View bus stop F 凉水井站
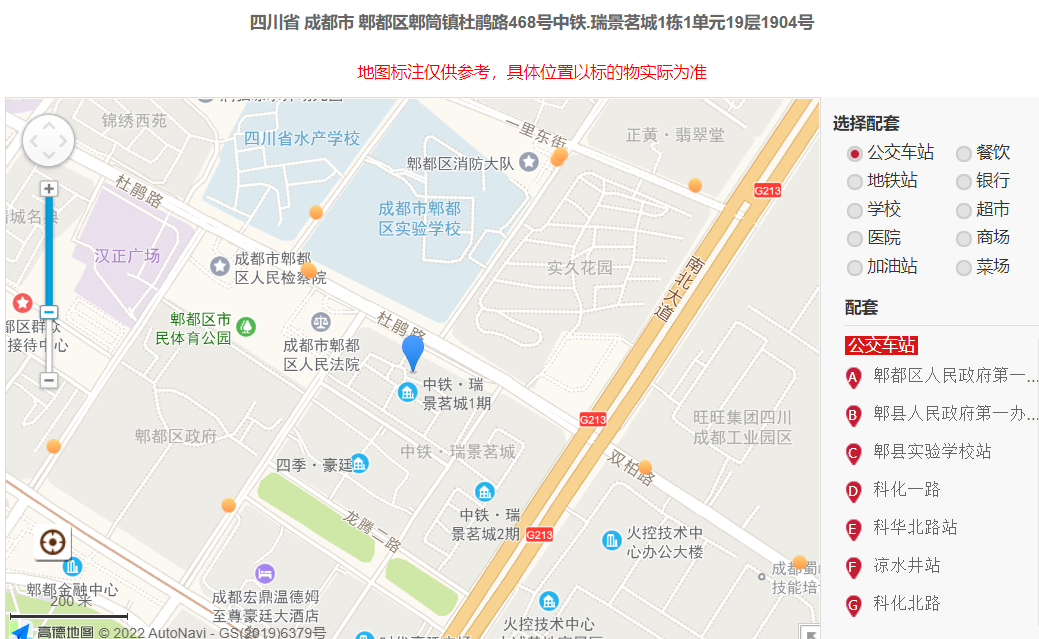 906,566
